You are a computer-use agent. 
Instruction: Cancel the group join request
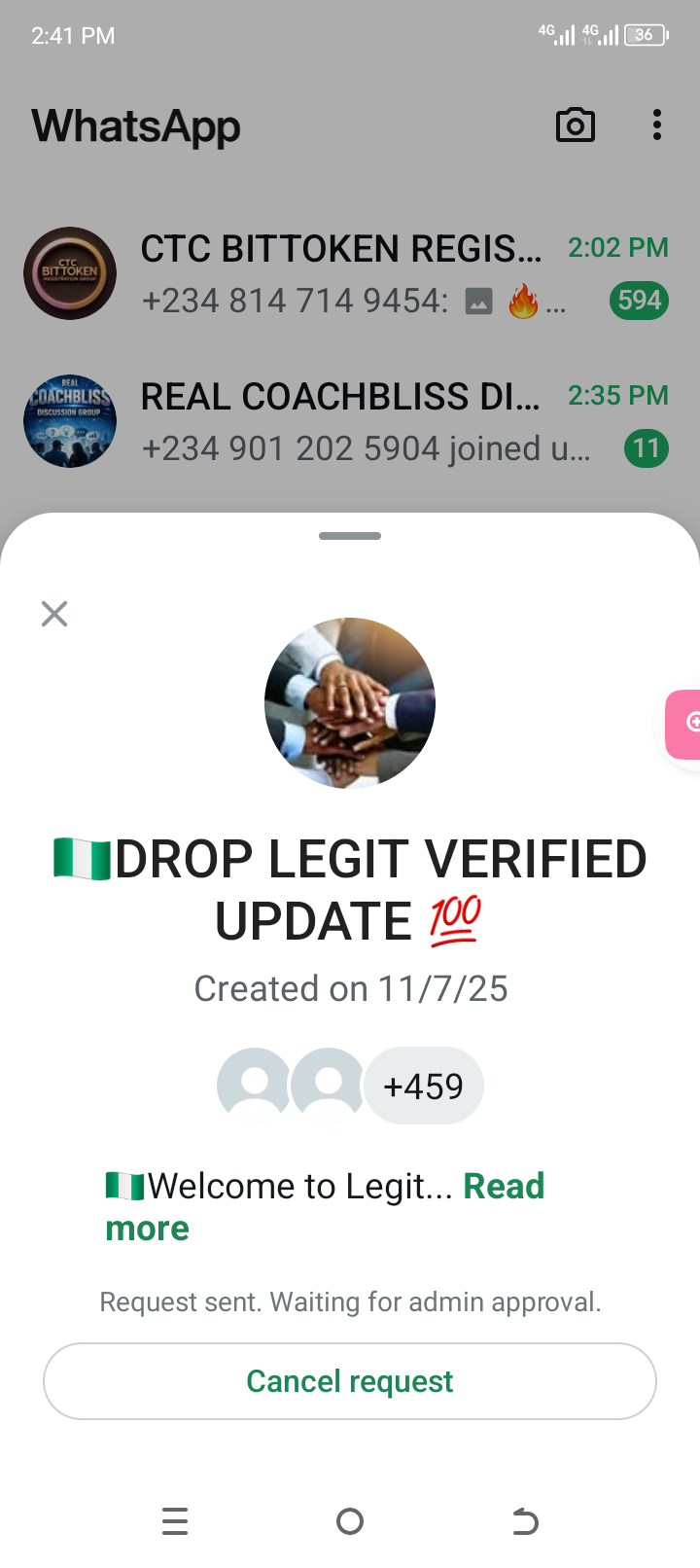click(350, 1381)
